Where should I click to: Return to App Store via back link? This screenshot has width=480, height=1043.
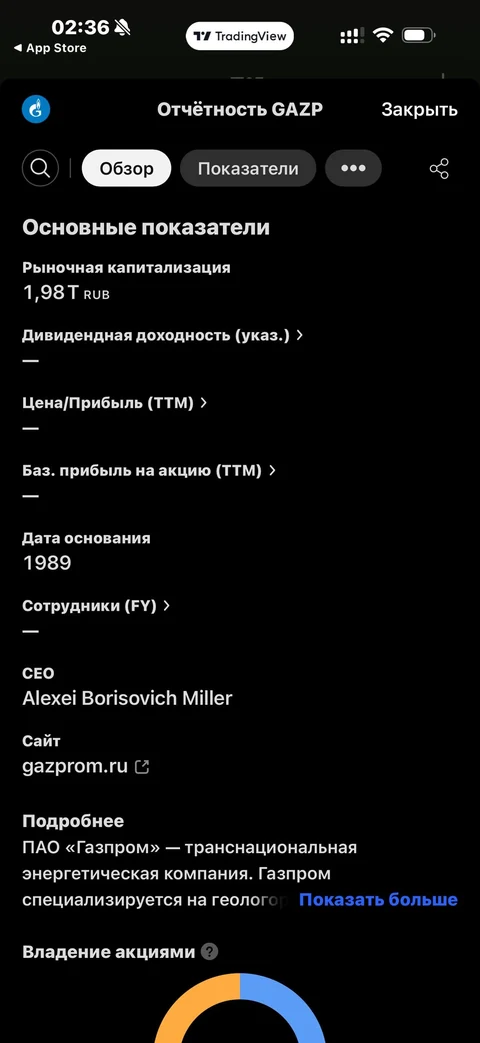pos(50,48)
